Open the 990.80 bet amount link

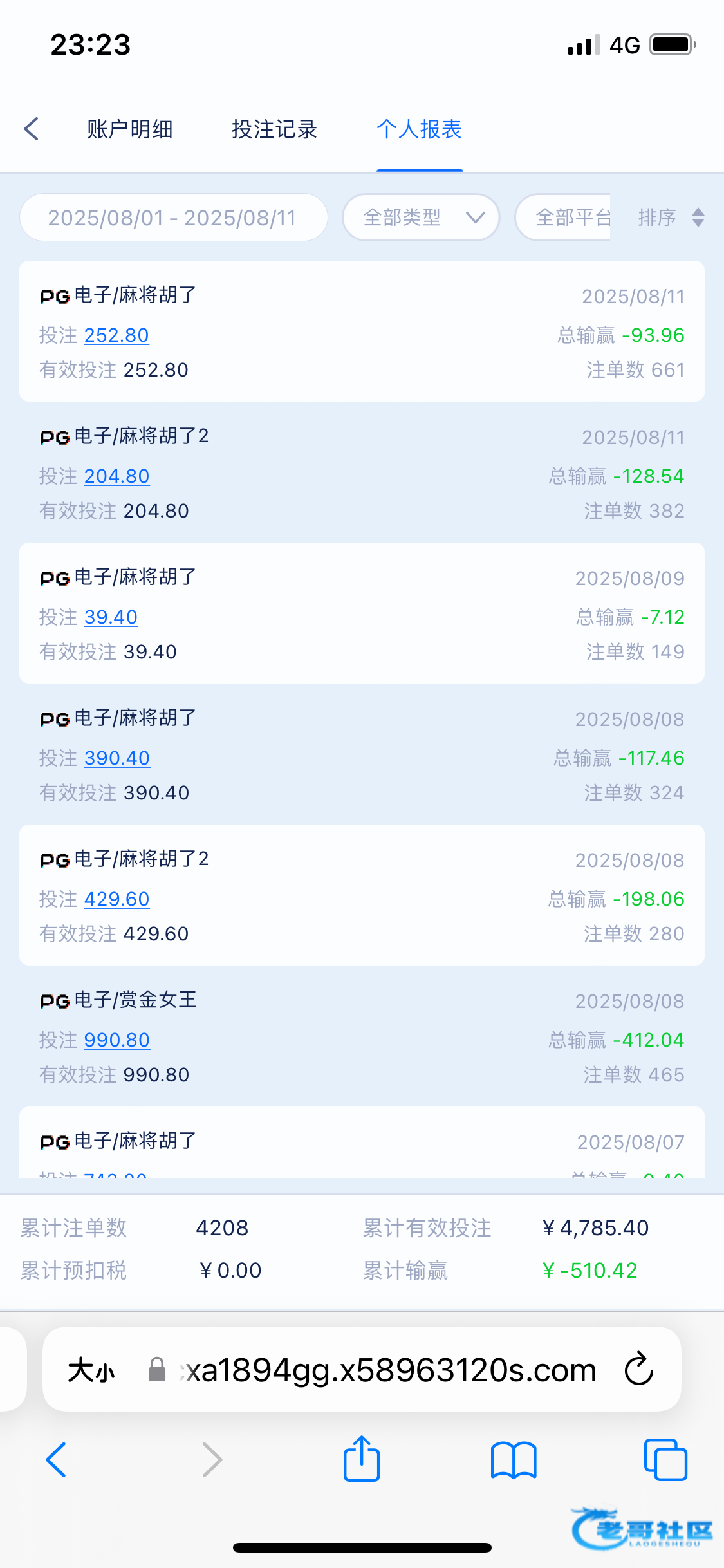(117, 1040)
